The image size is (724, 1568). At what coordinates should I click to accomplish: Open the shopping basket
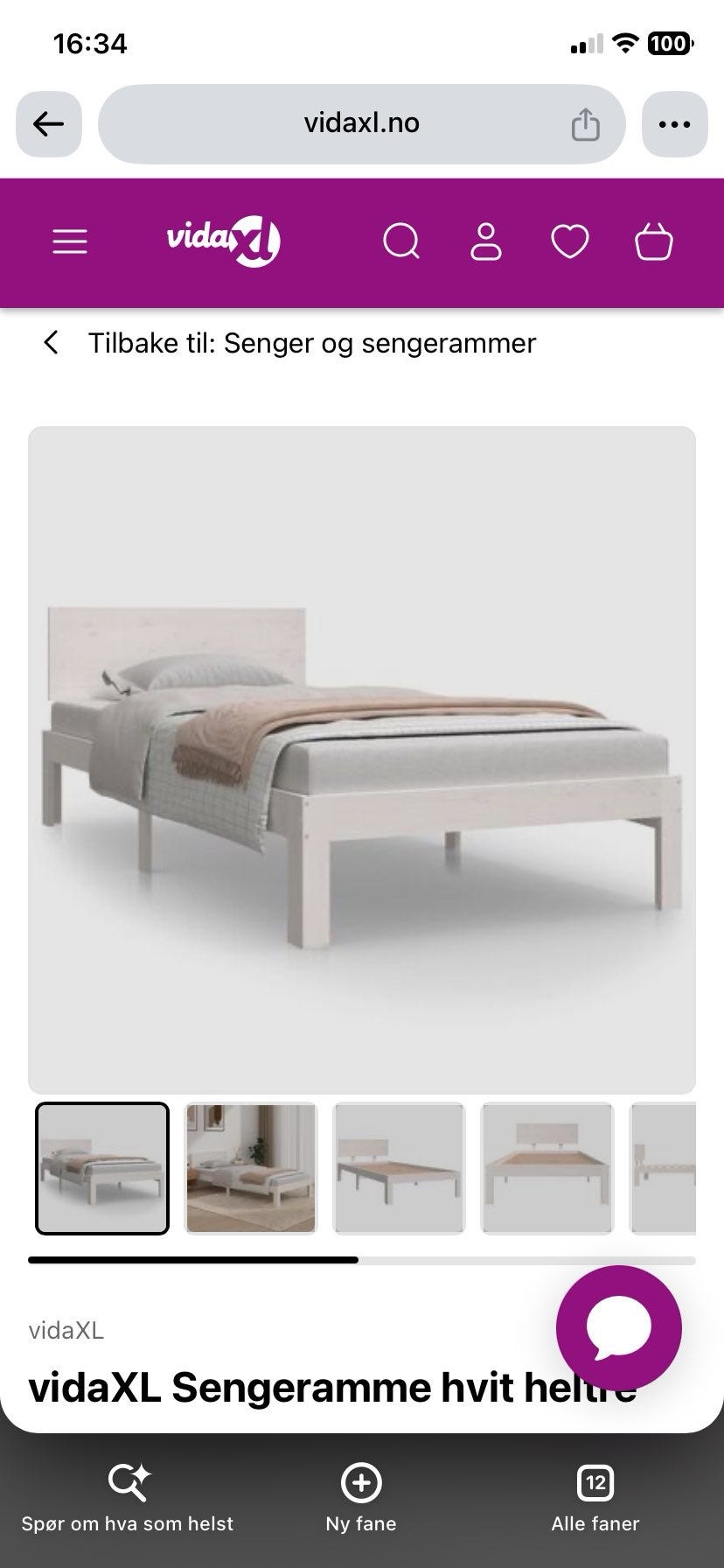[654, 241]
